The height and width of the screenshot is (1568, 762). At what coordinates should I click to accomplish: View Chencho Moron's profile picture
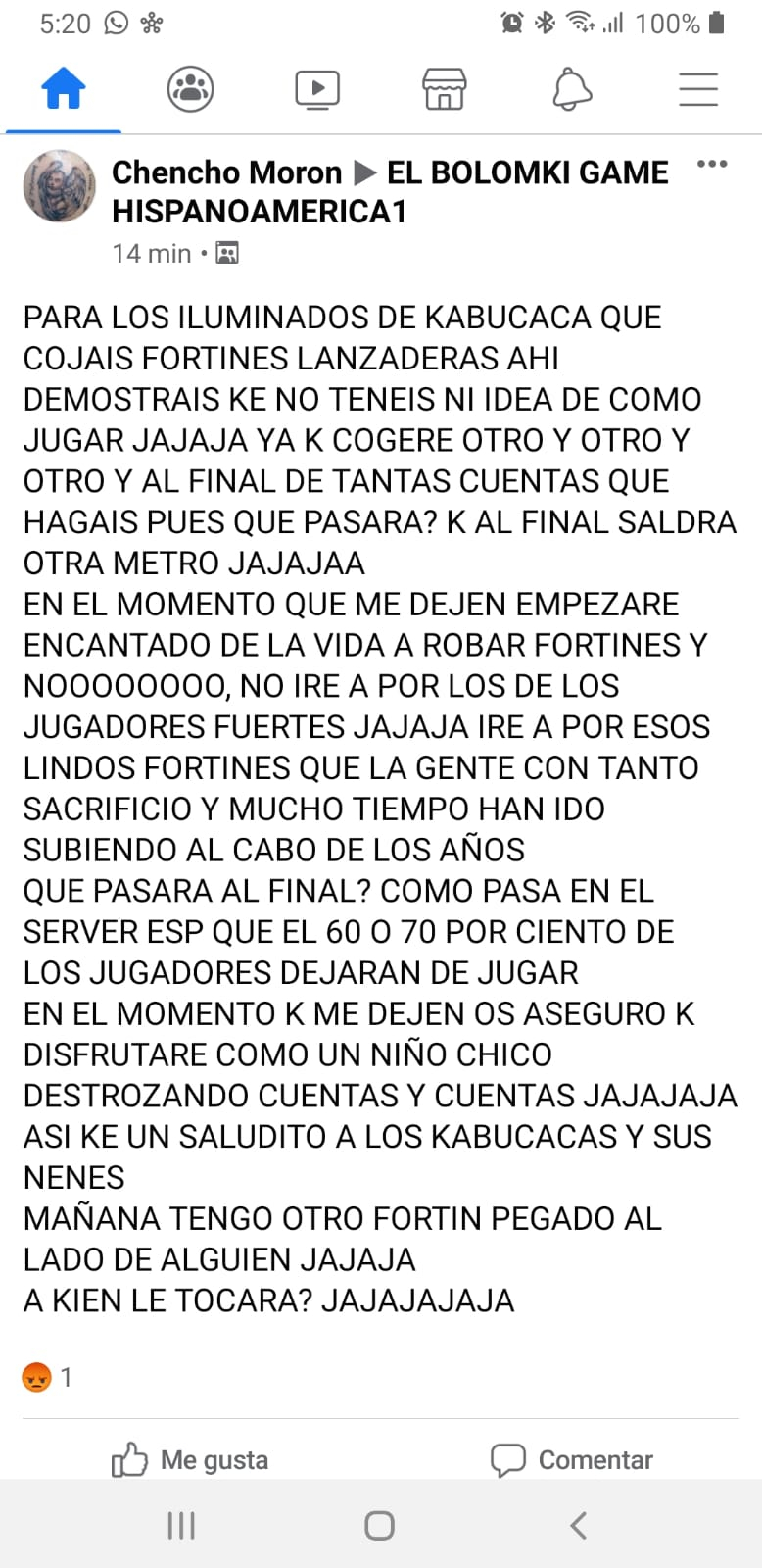(60, 186)
